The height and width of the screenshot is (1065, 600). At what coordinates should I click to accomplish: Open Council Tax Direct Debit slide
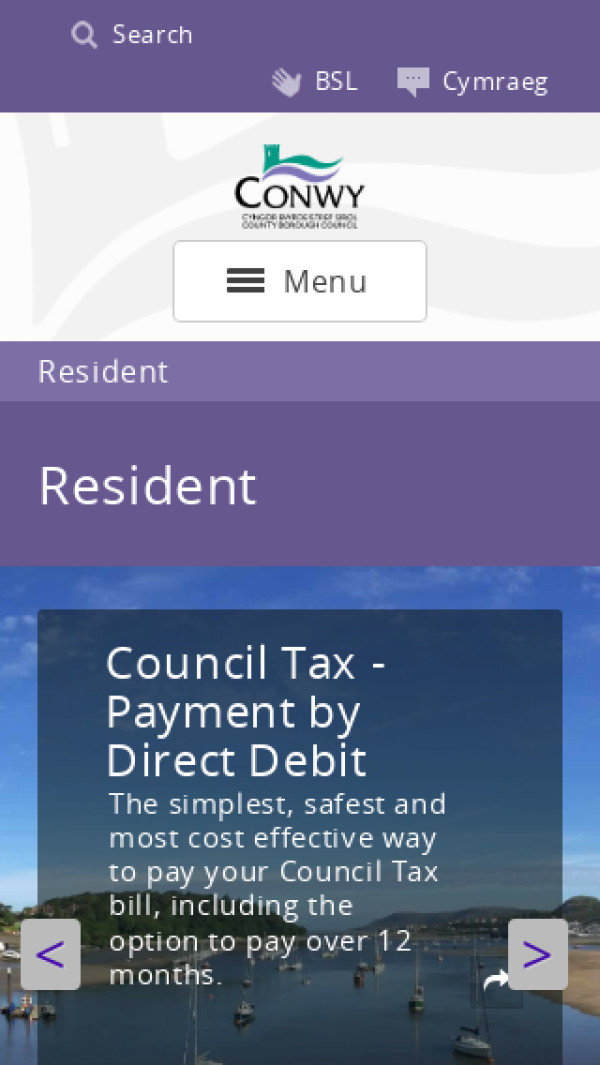coord(246,712)
